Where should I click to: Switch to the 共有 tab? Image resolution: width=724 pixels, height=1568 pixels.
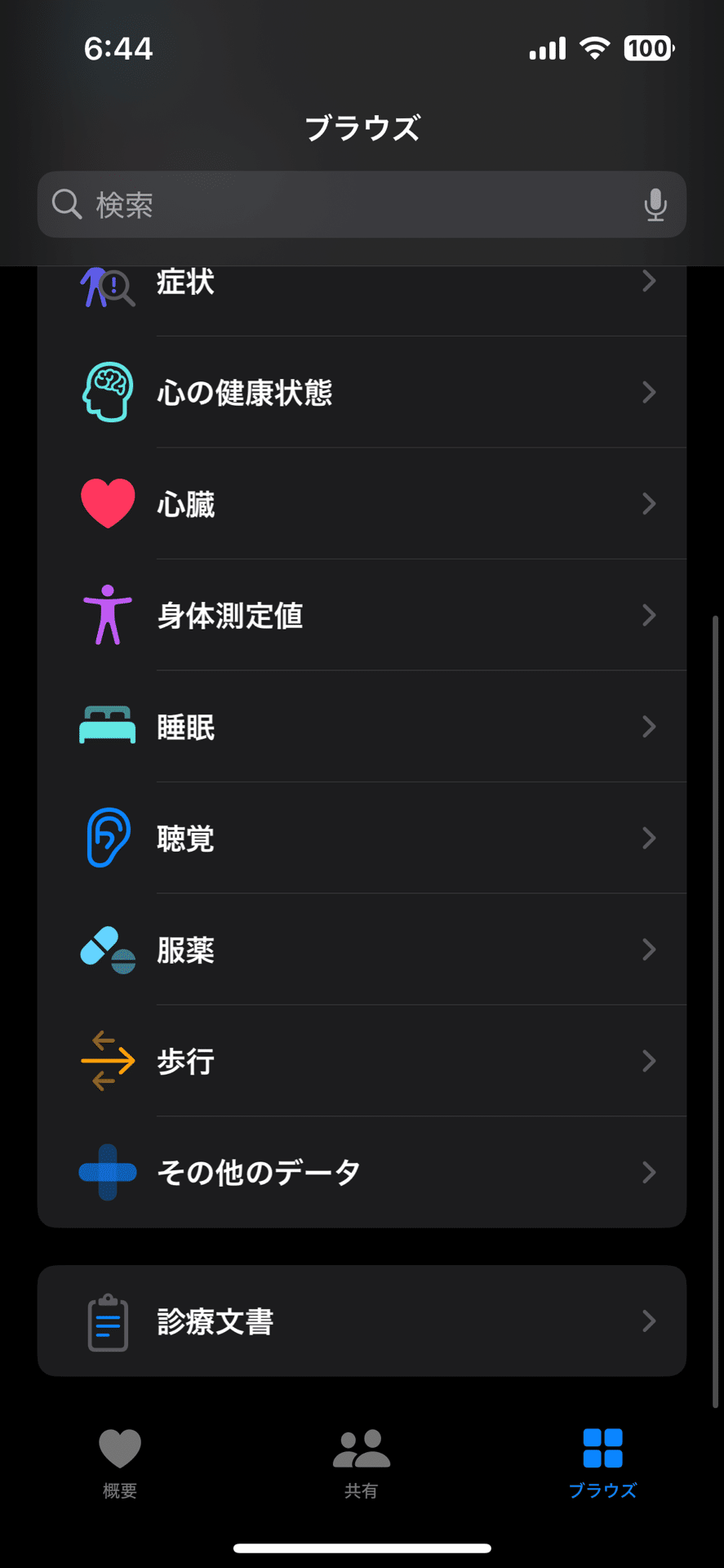point(361,1463)
